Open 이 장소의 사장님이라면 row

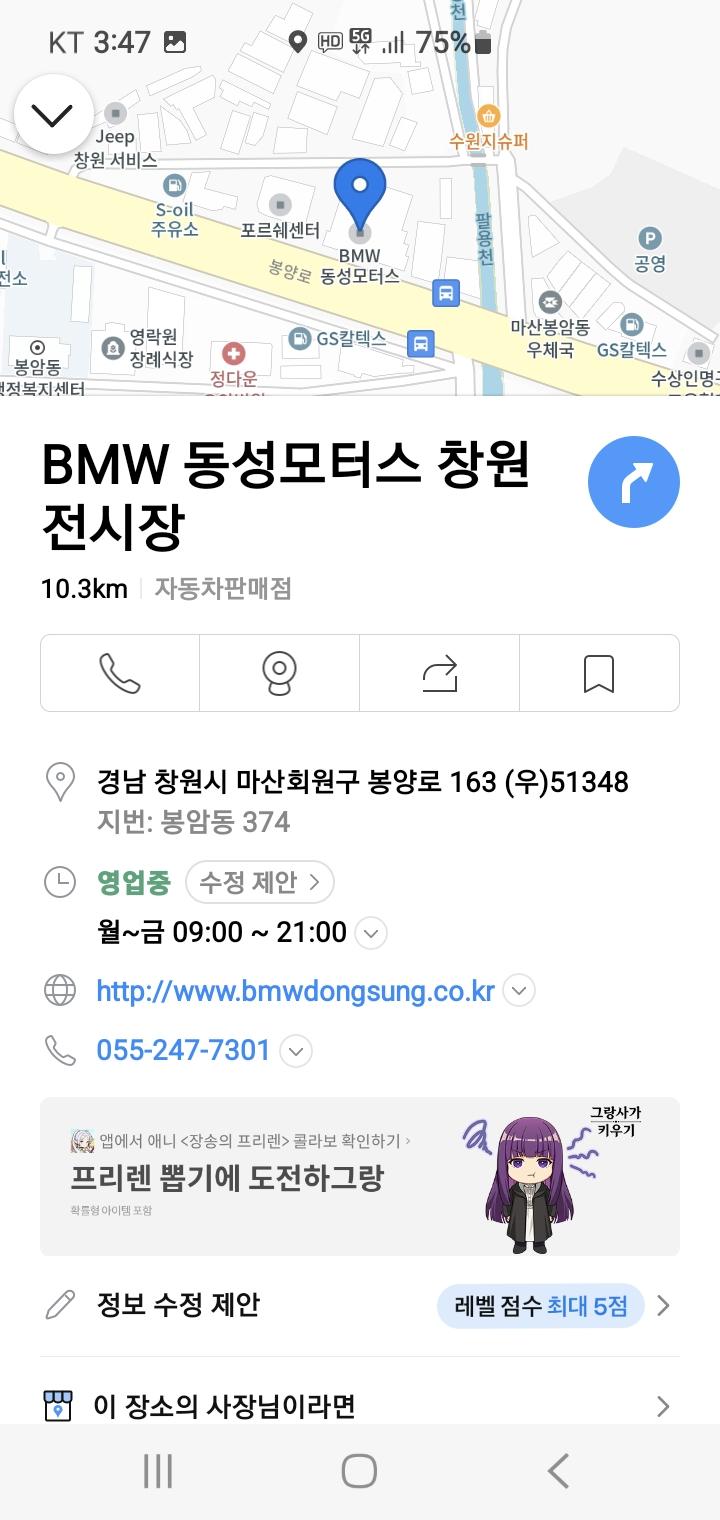[x=224, y=1406]
